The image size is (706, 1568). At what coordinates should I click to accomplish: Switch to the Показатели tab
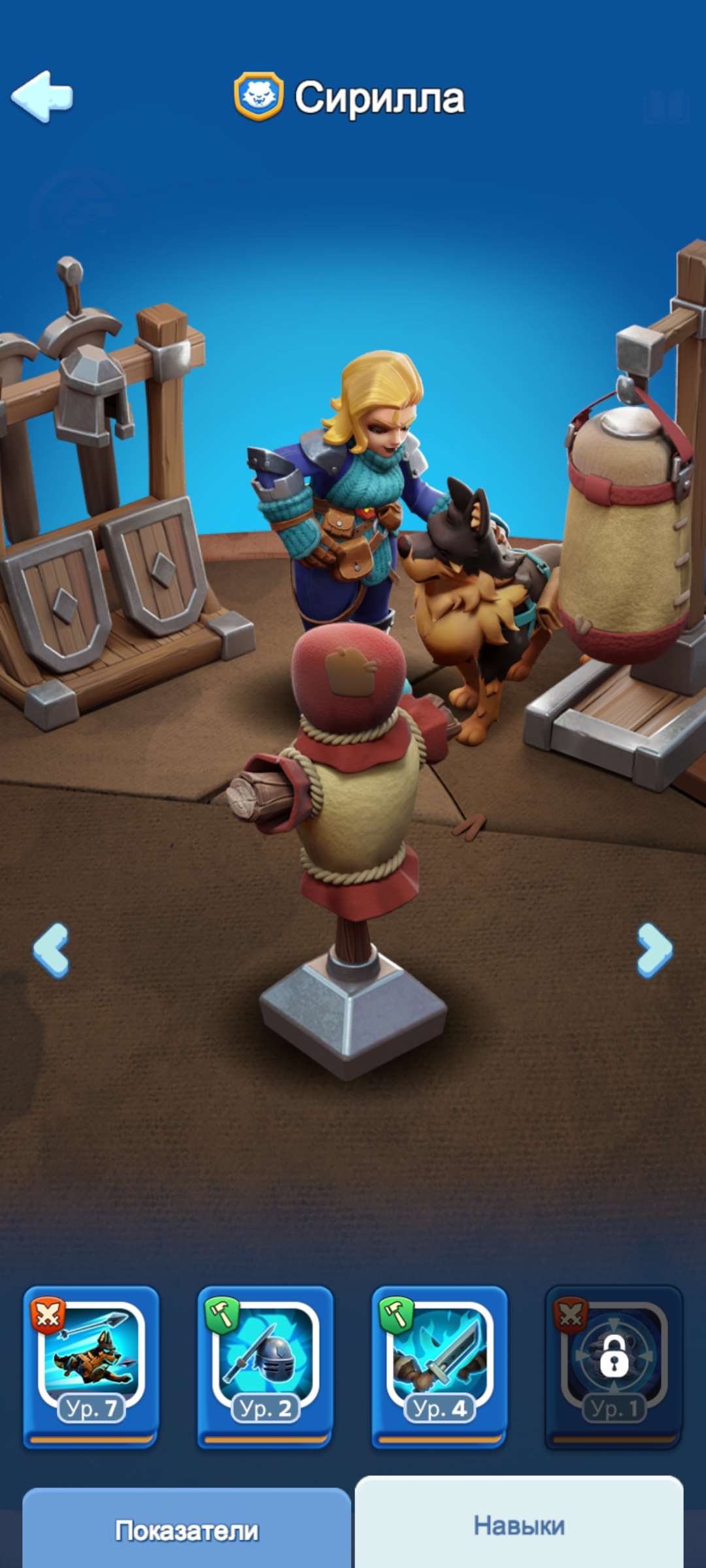187,1530
